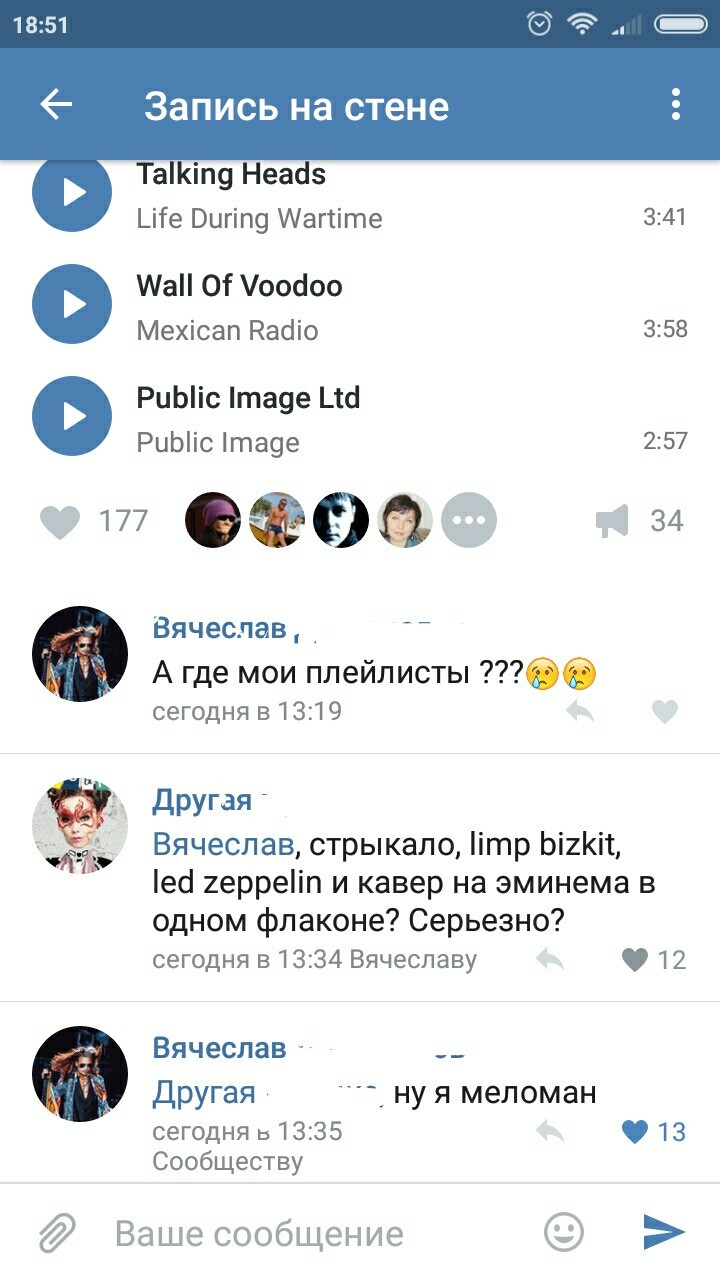Send the comment

point(663,1232)
